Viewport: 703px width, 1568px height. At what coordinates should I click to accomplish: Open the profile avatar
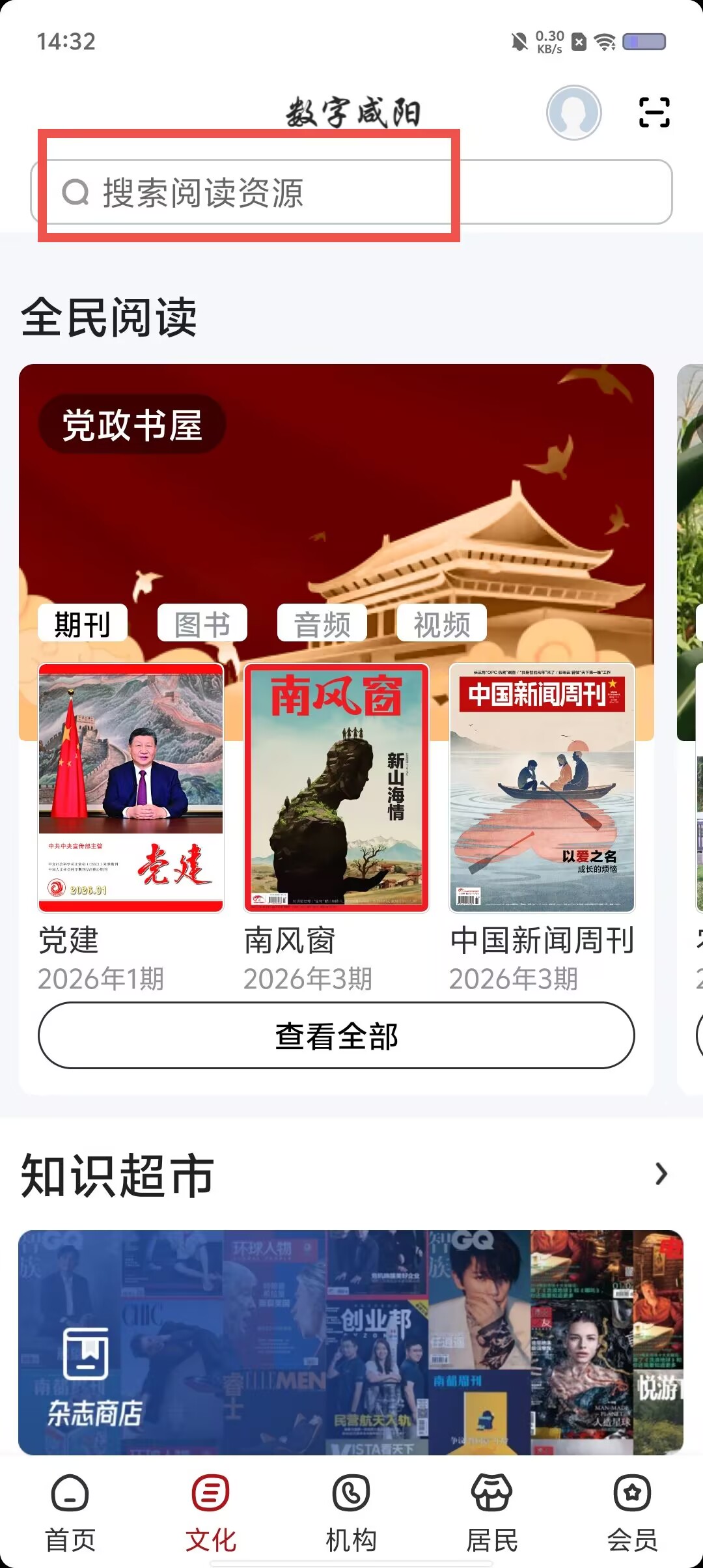[x=573, y=113]
